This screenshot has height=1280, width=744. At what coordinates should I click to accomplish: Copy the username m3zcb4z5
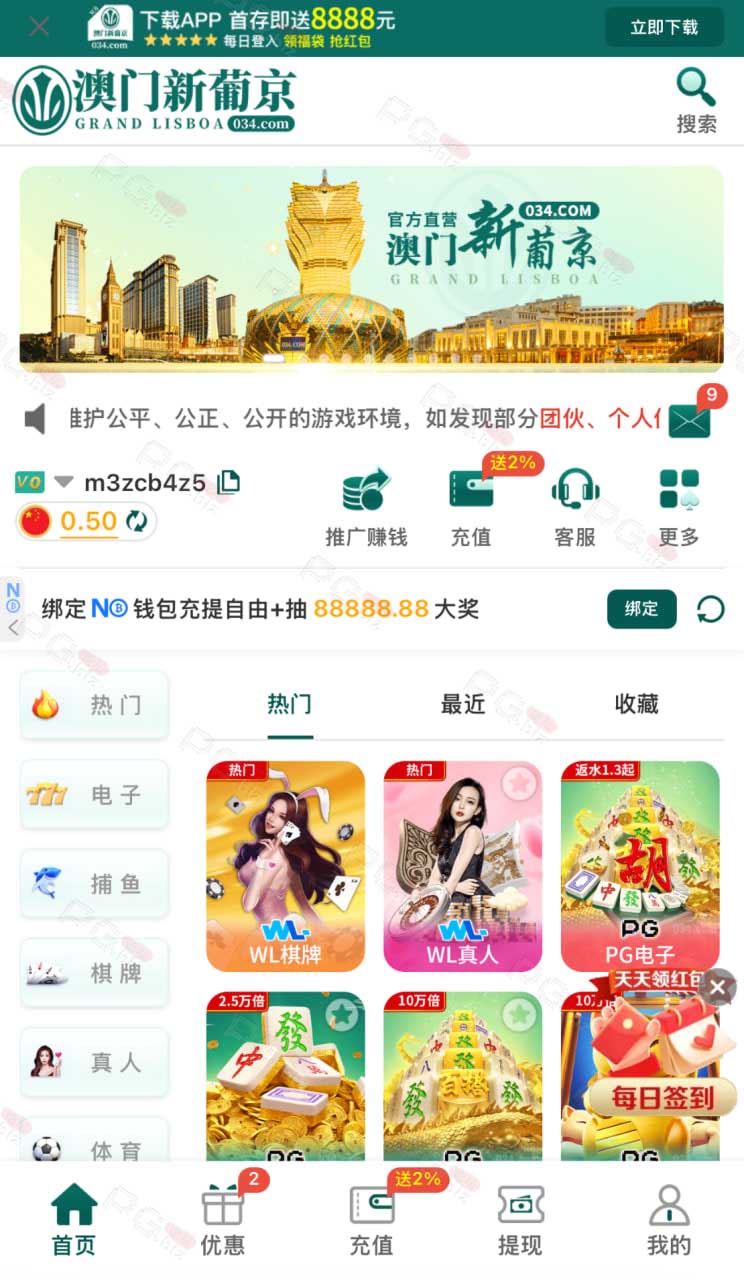point(229,482)
